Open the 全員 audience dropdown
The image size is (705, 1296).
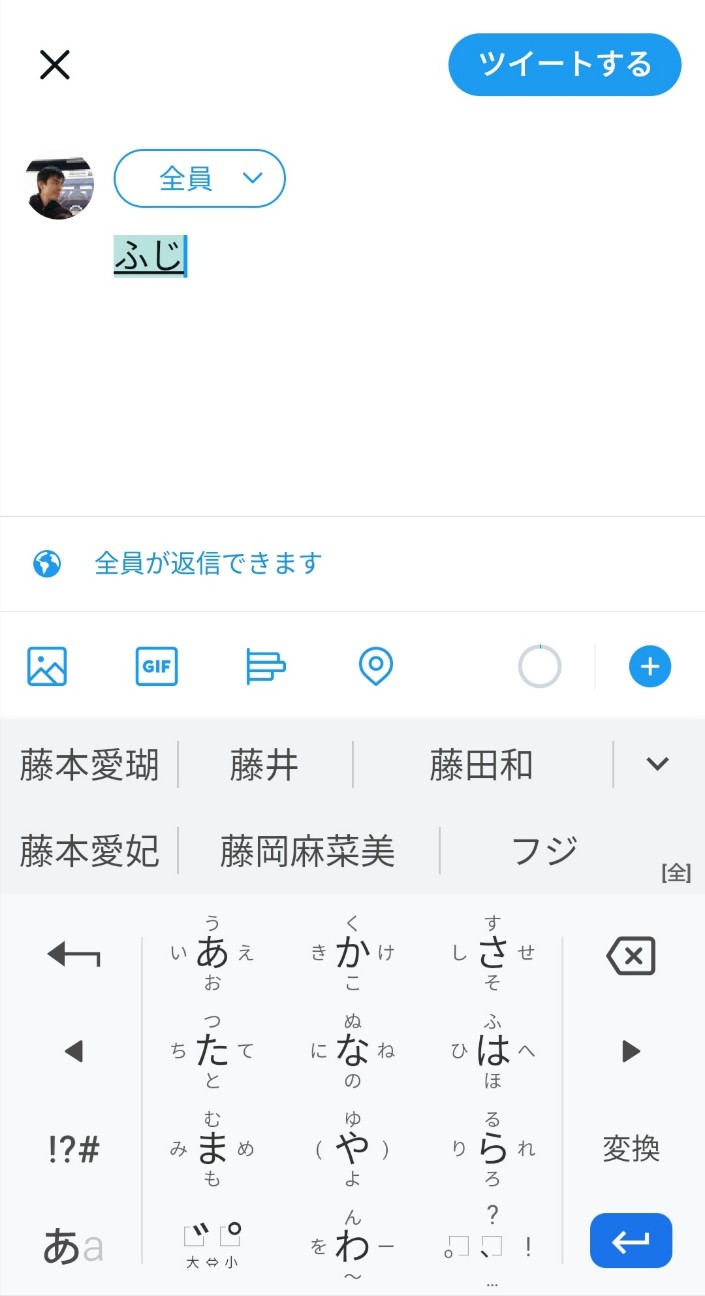[200, 179]
